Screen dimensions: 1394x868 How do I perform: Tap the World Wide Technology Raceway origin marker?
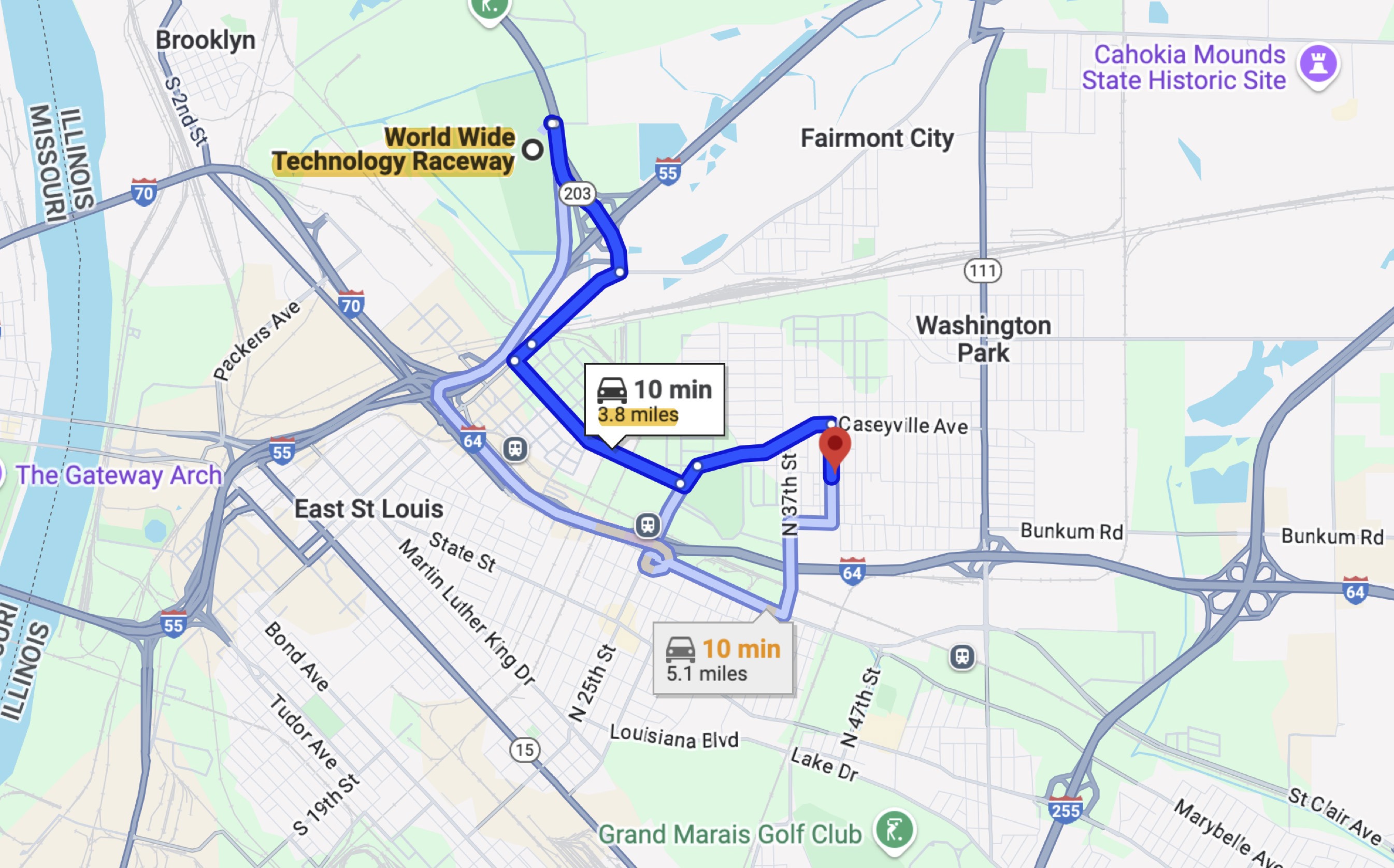point(532,150)
